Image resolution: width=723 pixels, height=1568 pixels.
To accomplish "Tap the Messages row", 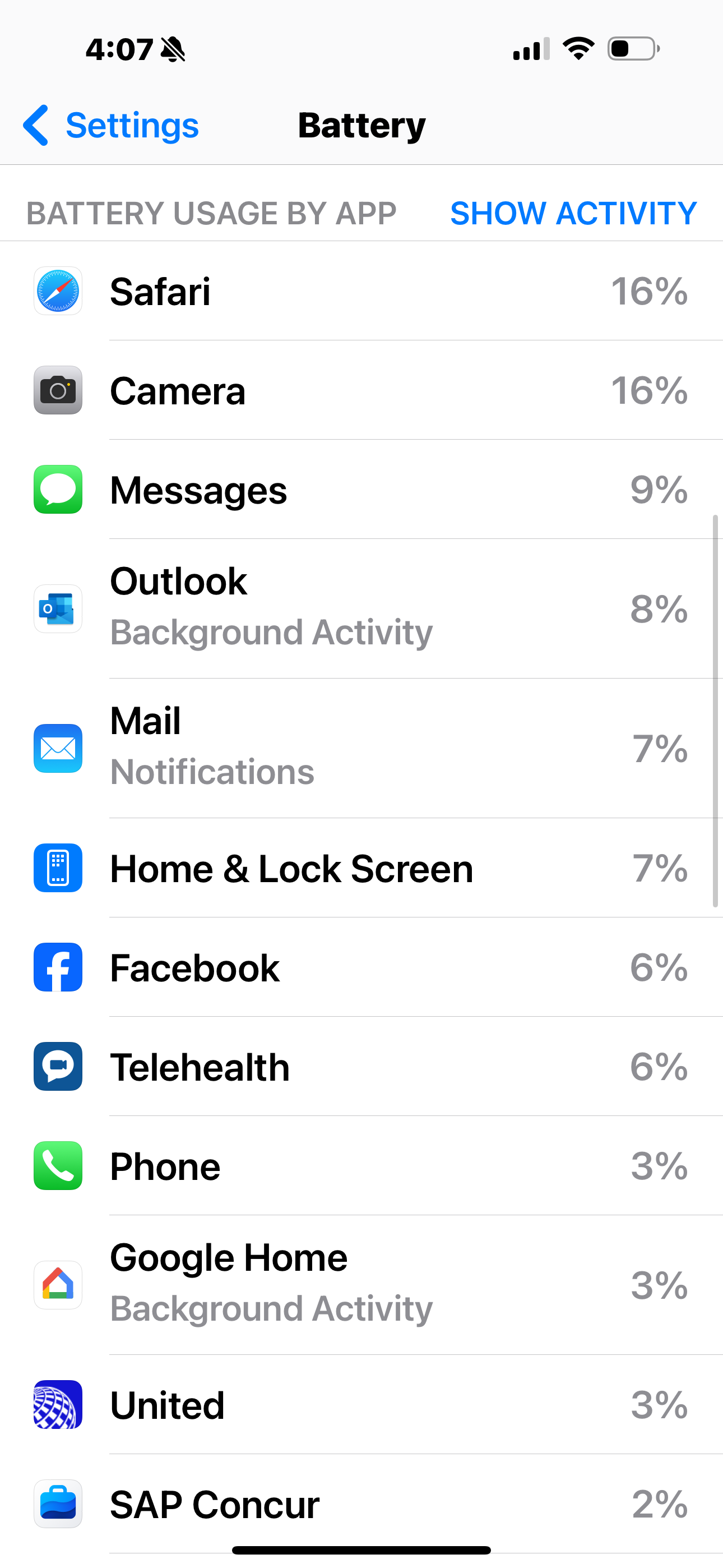I will 361,490.
